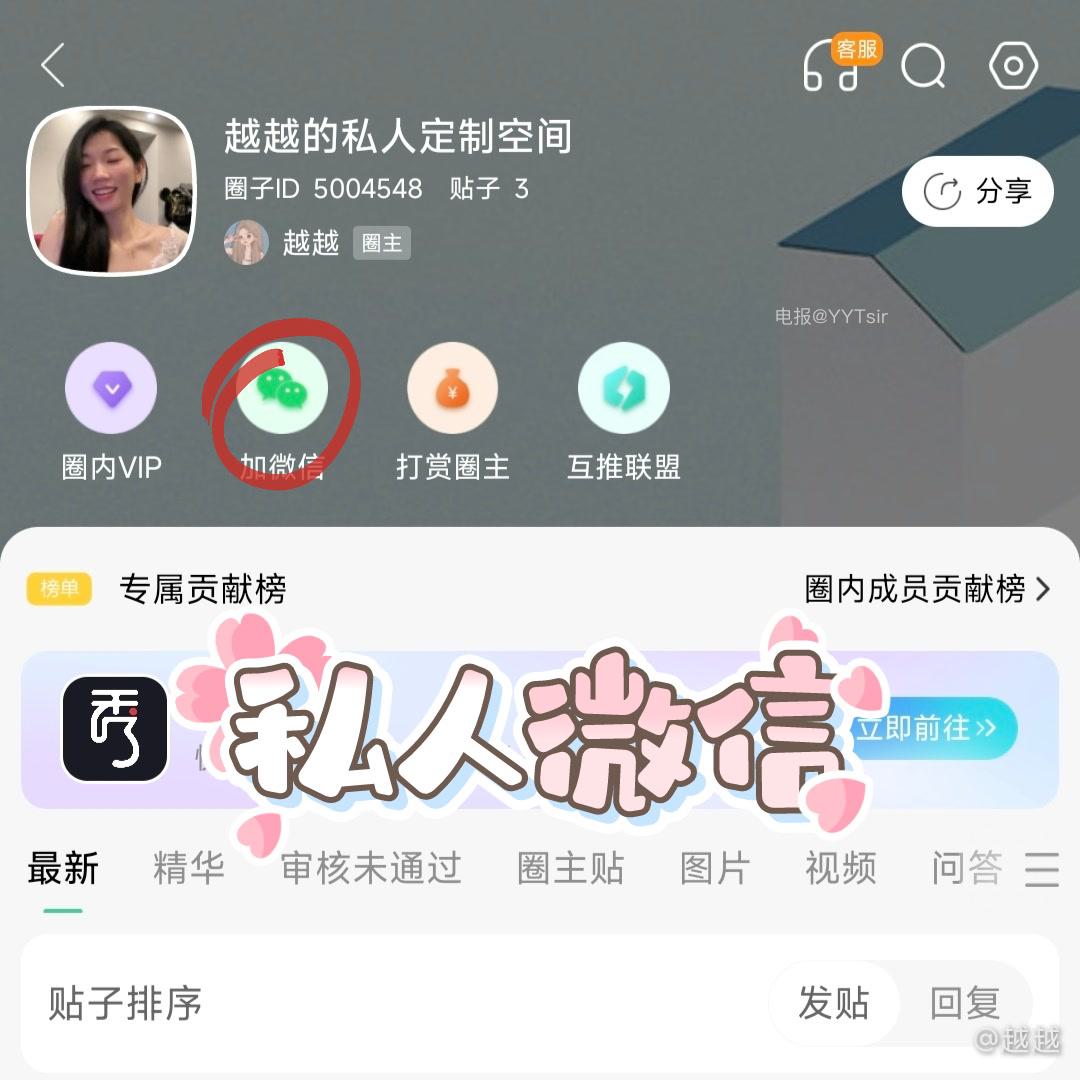The image size is (1080, 1080).
Task: Switch to the 审核未通过 tab
Action: [371, 868]
